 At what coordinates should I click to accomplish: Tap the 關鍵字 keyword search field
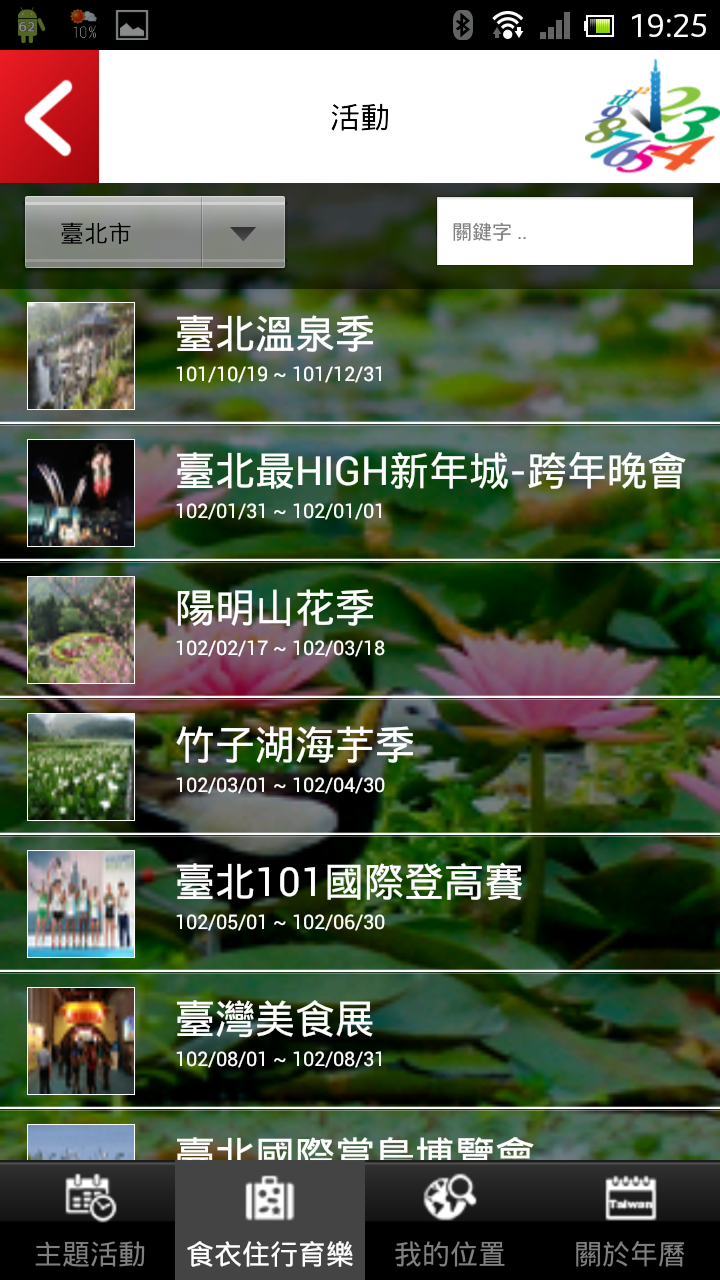564,232
